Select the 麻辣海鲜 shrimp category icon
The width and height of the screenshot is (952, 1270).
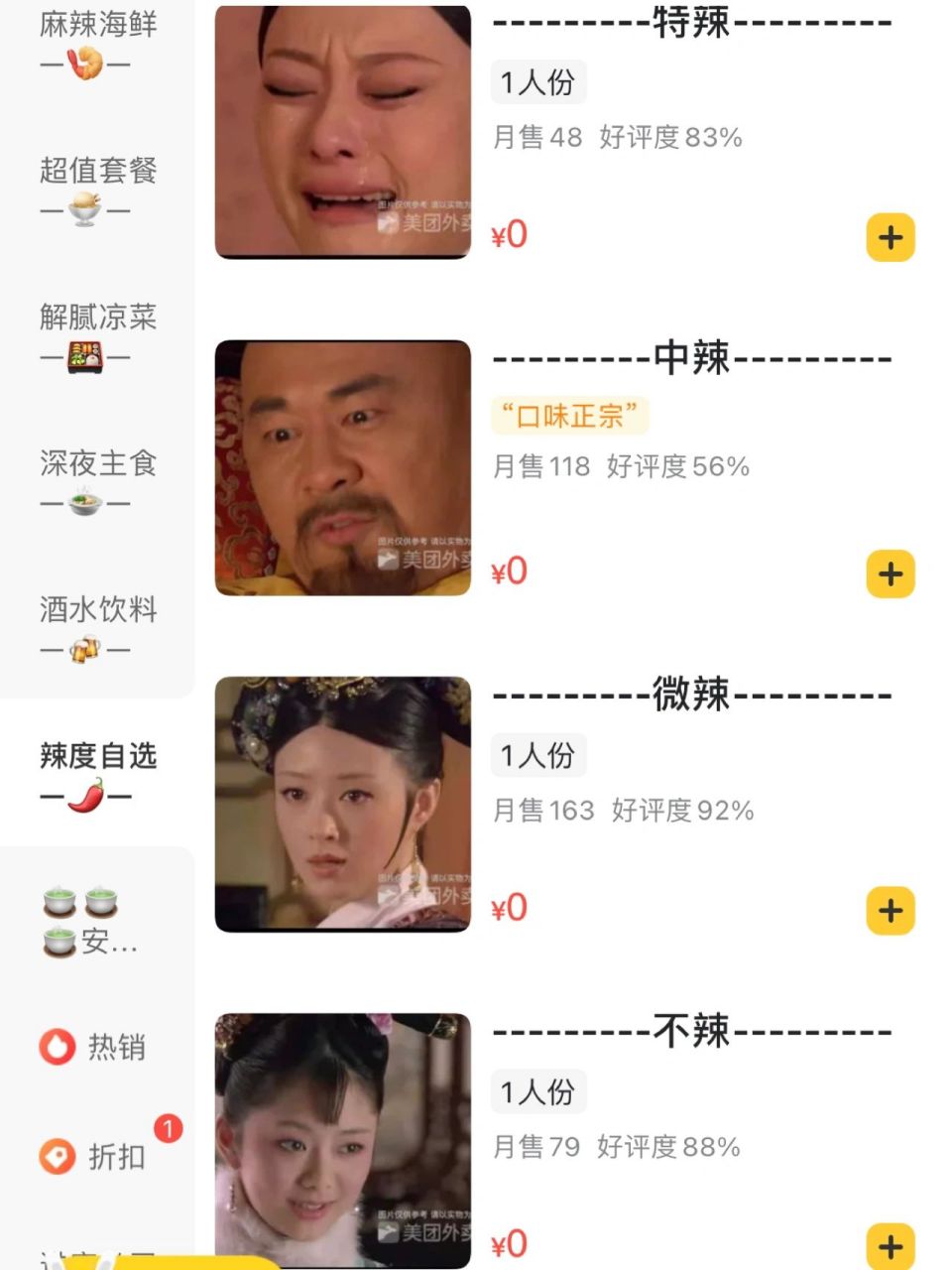point(83,63)
